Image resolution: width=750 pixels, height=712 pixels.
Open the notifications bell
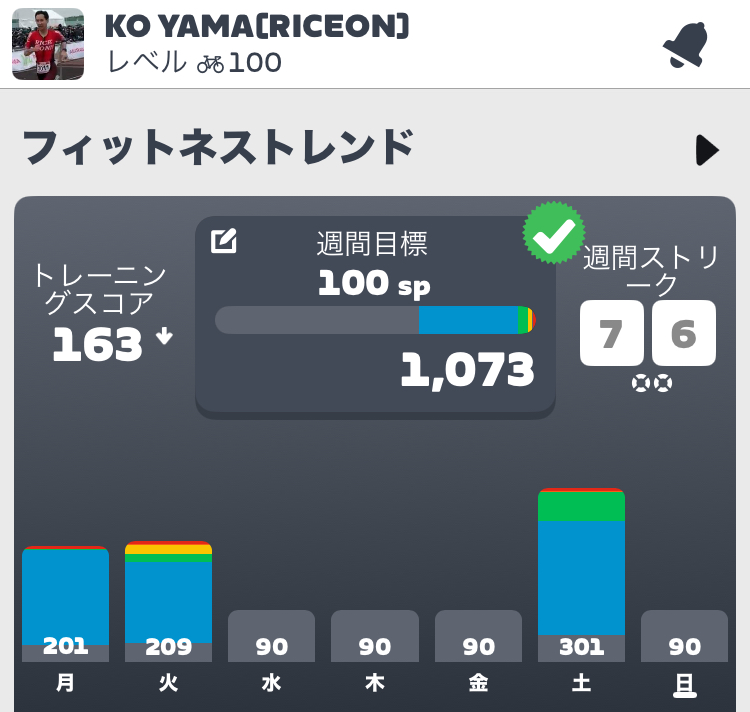coord(686,44)
